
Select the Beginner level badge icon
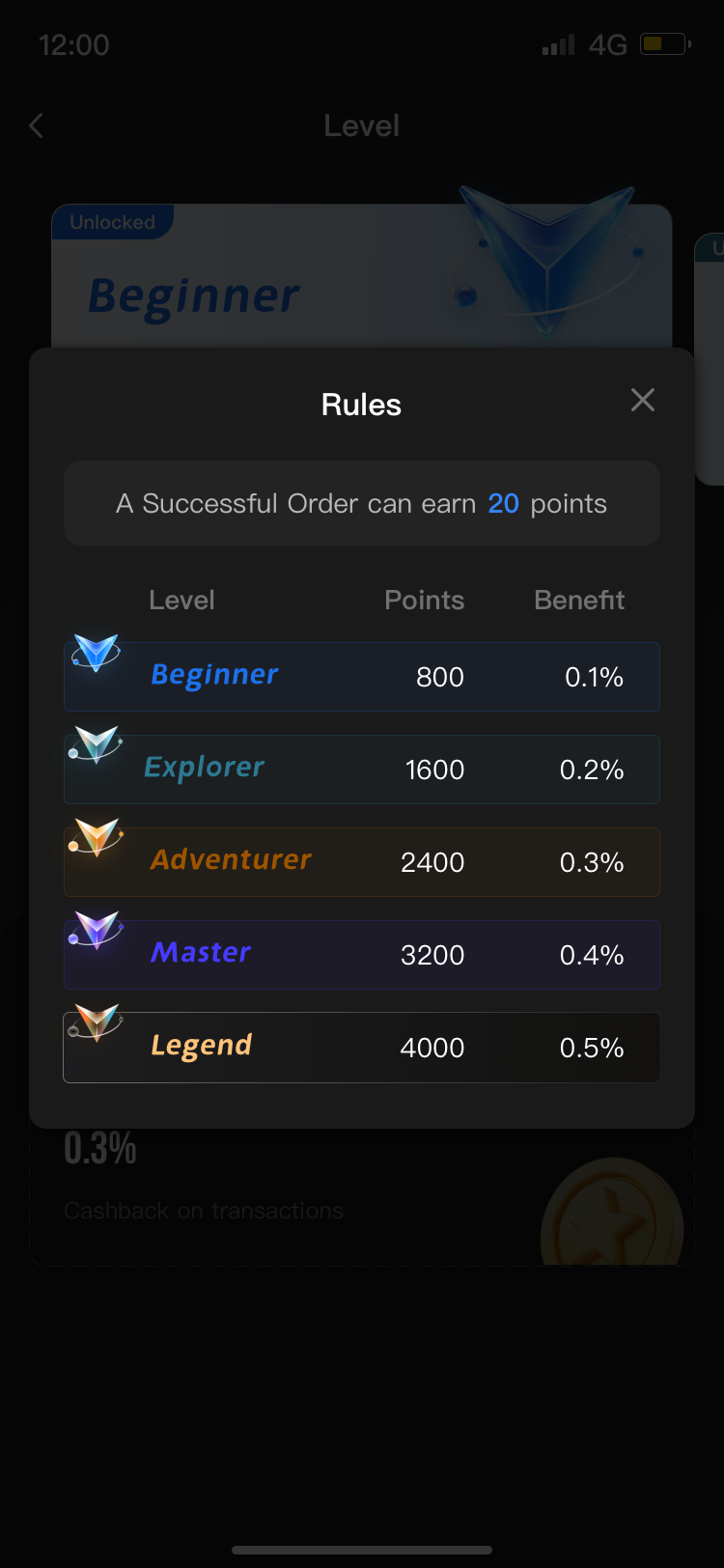click(95, 652)
